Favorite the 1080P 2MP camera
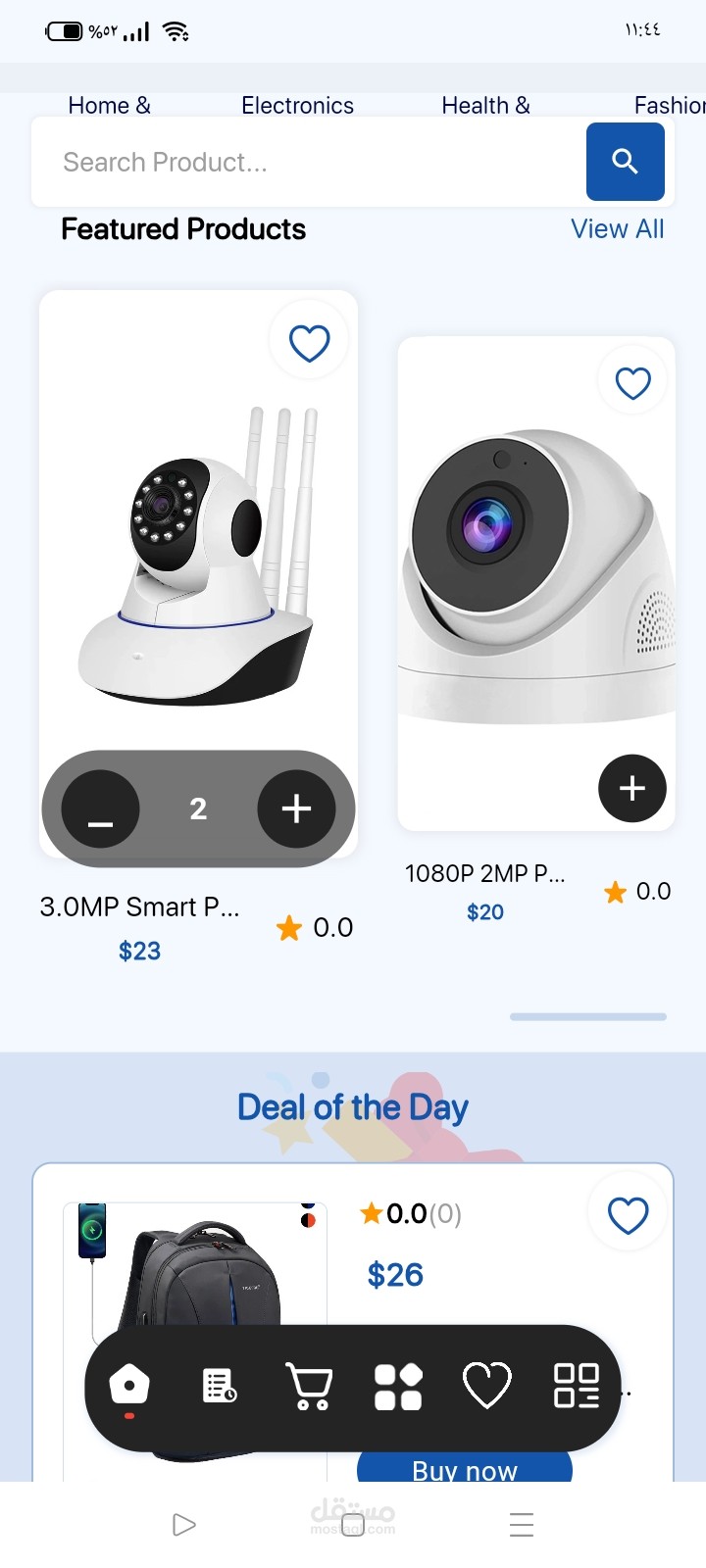The image size is (706, 1568). [632, 383]
